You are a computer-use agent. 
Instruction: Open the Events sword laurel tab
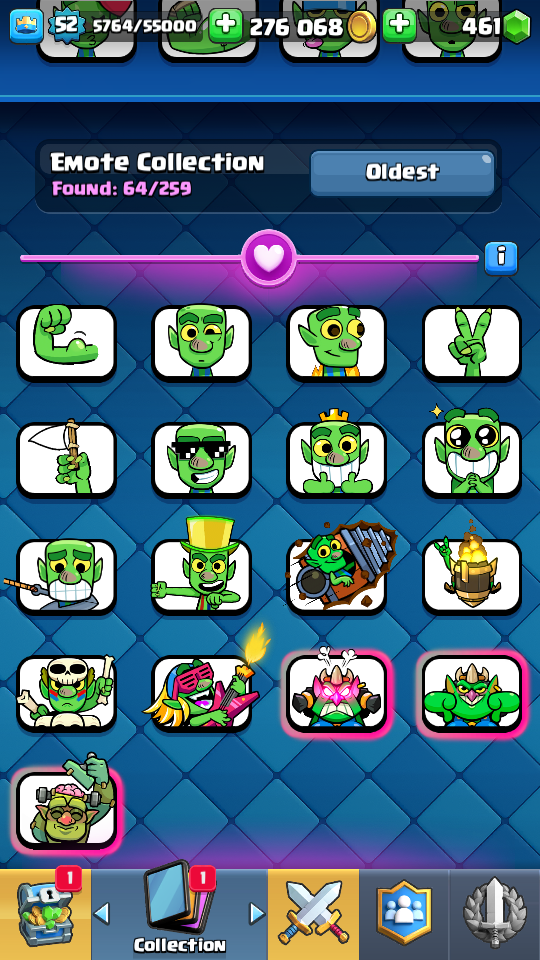coord(495,914)
